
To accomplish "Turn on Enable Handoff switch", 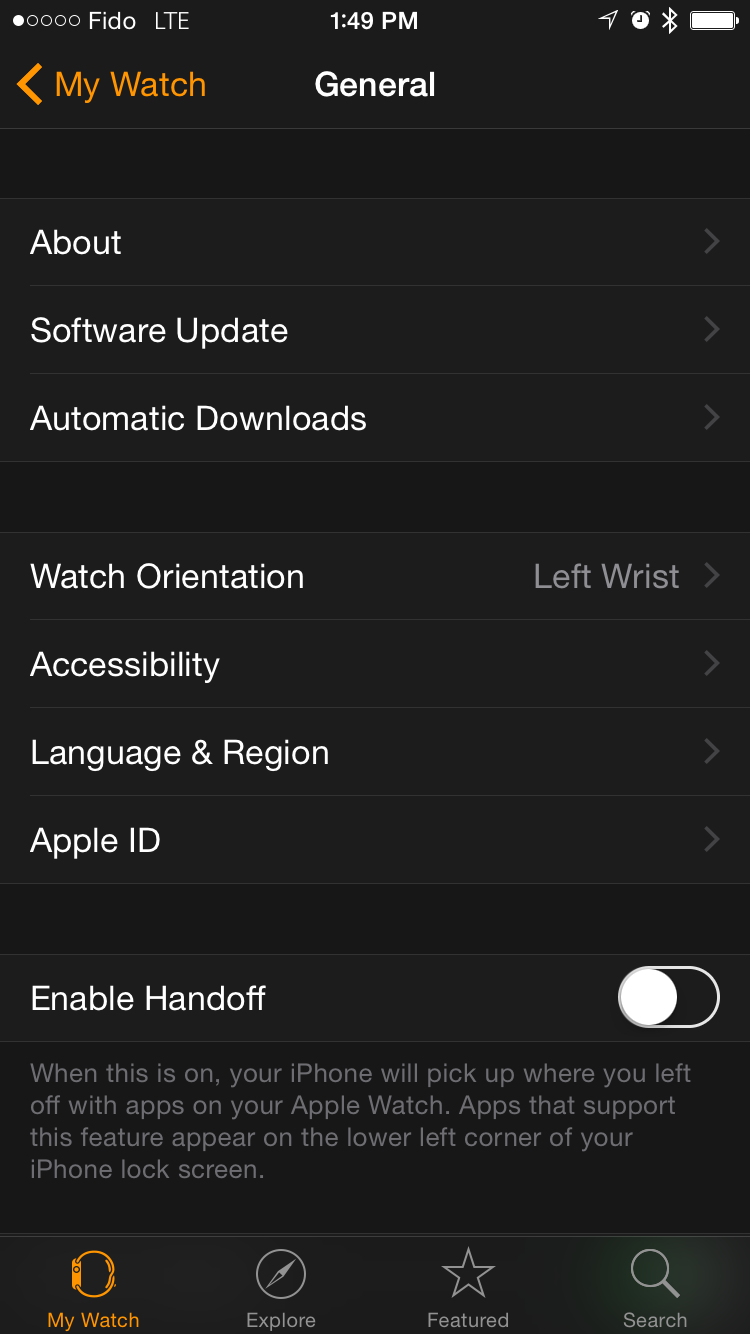I will coord(668,998).
